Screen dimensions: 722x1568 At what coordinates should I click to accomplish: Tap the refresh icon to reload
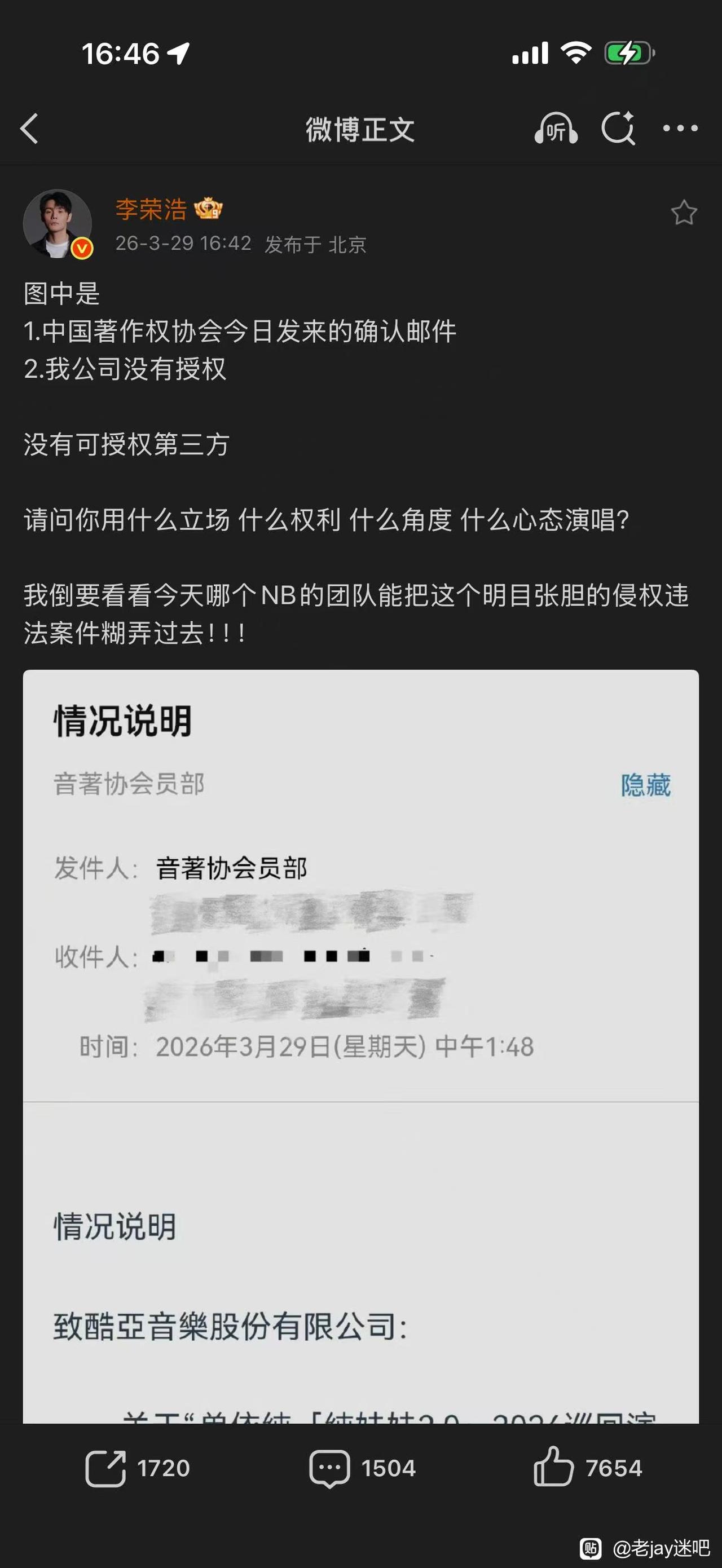tap(619, 129)
